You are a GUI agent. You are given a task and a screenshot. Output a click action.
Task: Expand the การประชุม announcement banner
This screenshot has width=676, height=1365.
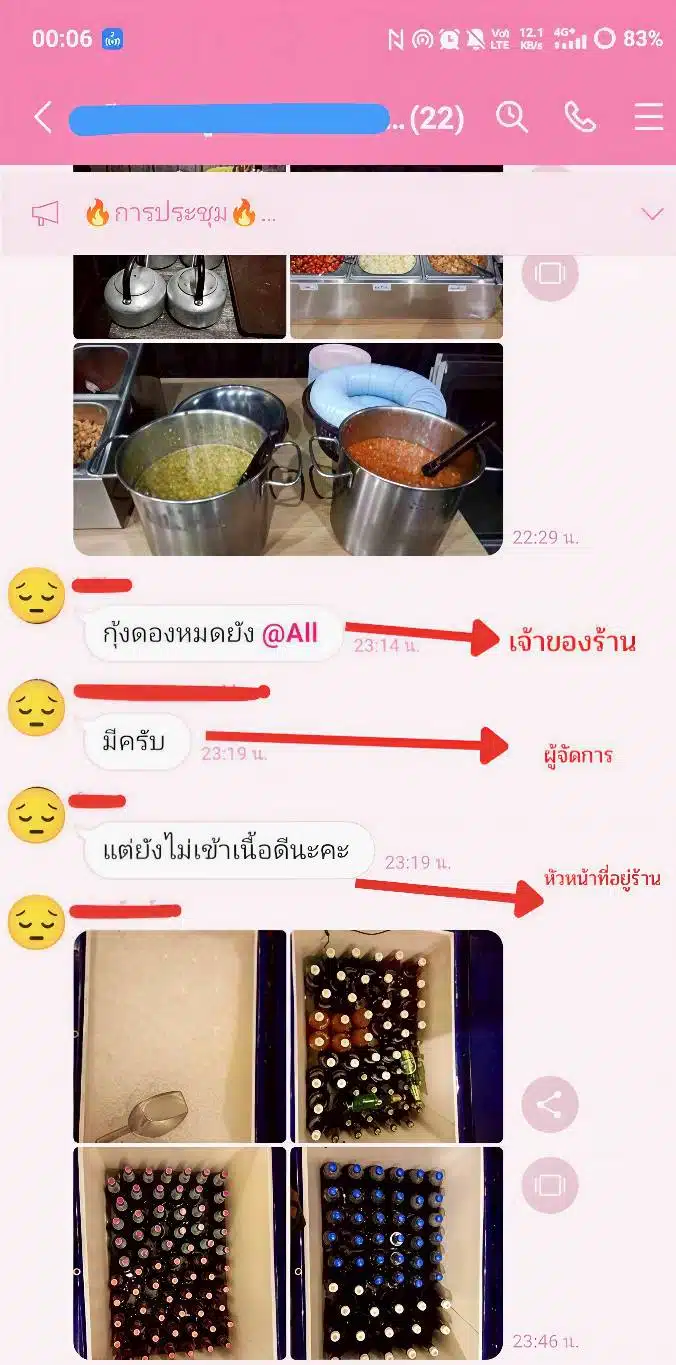tap(652, 214)
